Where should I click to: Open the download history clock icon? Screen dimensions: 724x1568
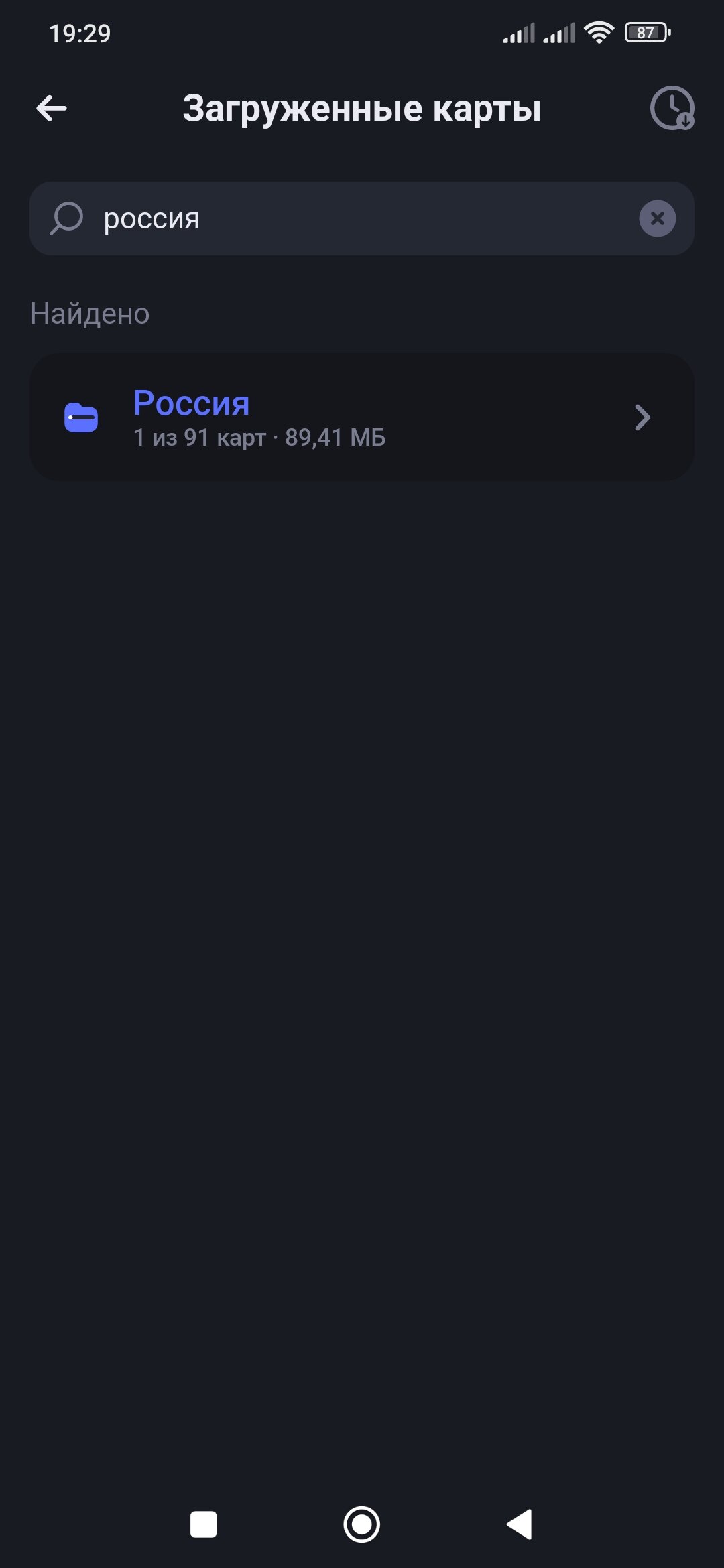tap(672, 108)
